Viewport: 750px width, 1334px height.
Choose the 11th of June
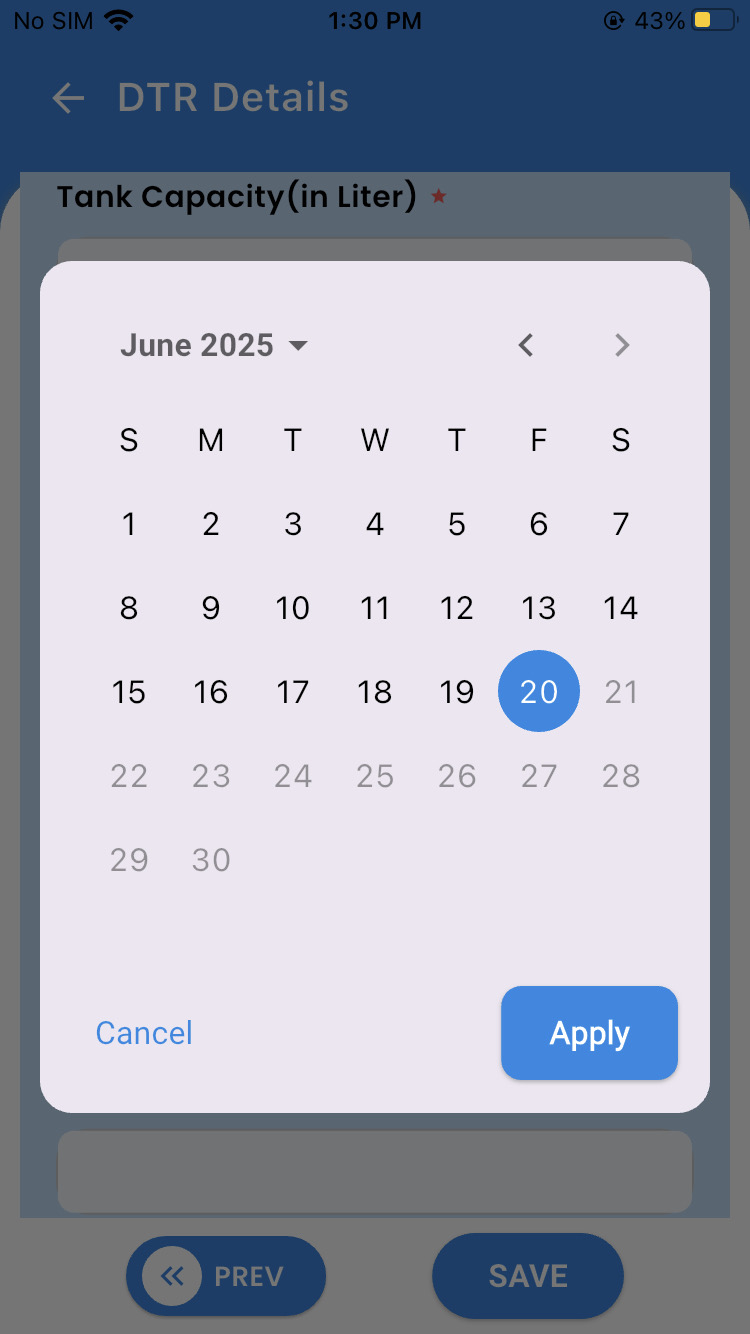point(375,608)
